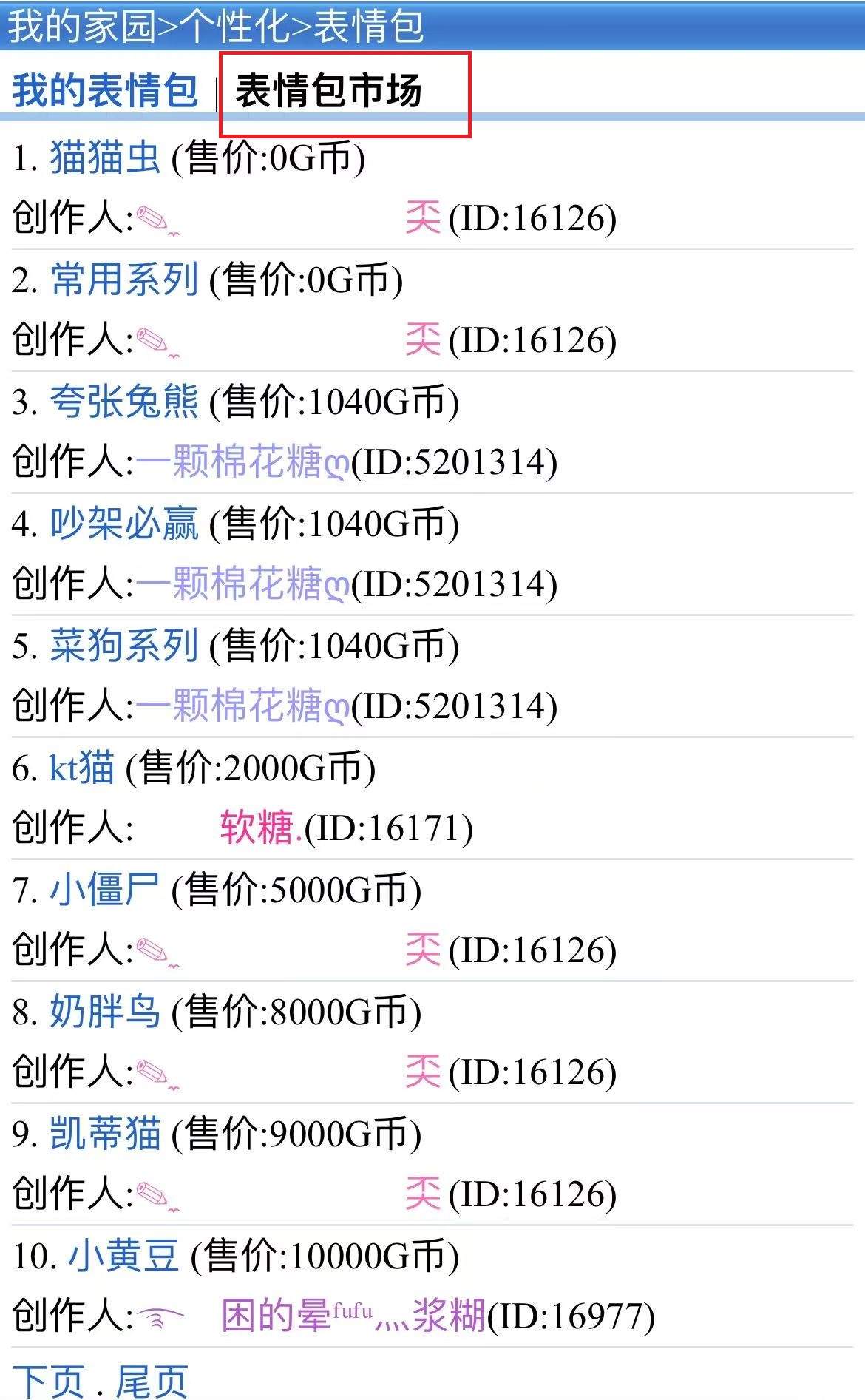Open the 猫猫虫 sticker pack
Screen dimensions: 865x1400
point(105,158)
